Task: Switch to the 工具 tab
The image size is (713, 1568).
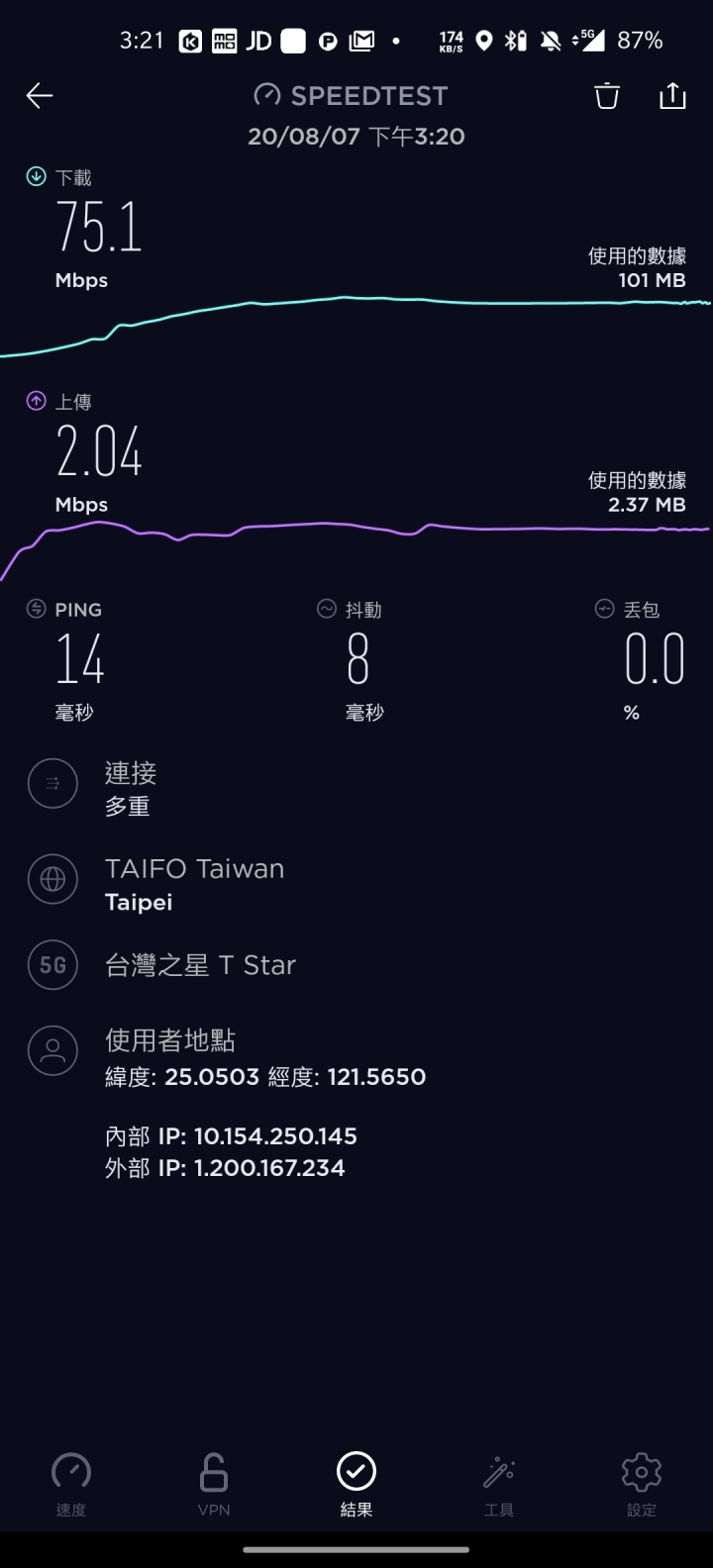Action: tap(499, 1484)
